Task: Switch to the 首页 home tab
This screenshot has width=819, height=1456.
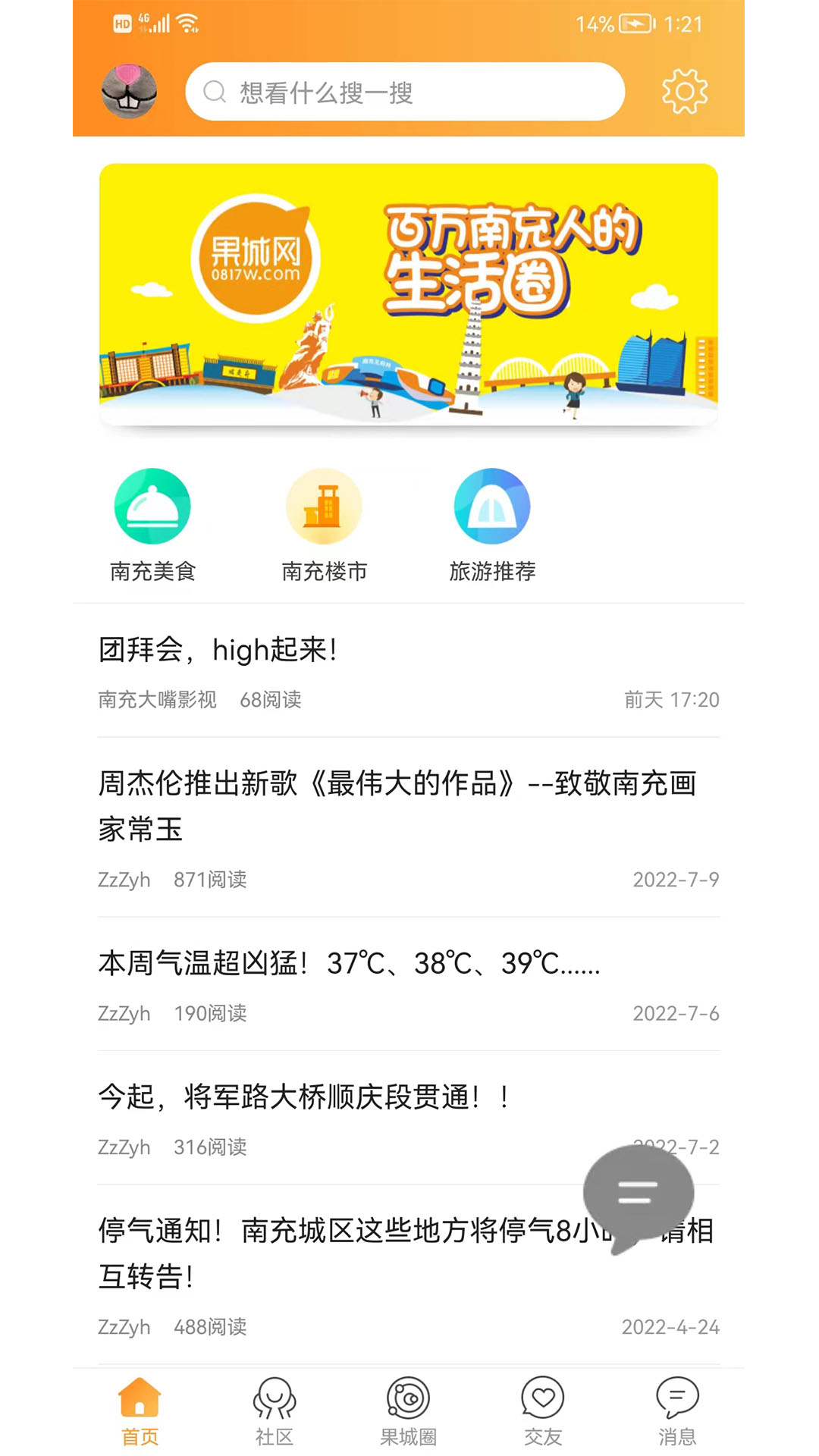Action: coord(140,1407)
